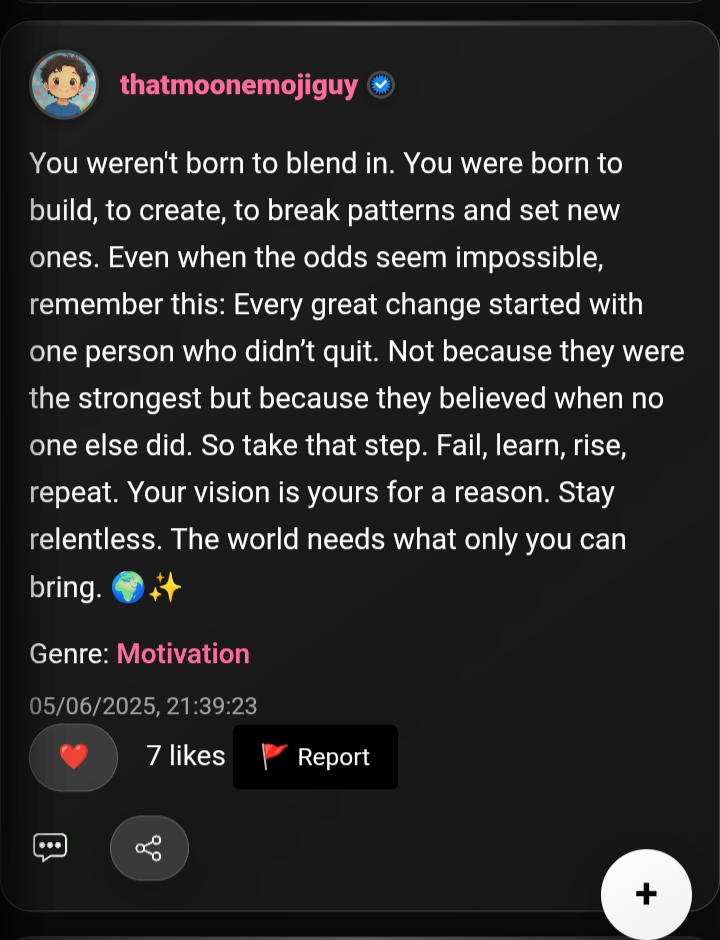Screen dimensions: 720x940
Task: View thatmoonemojiguy's avatar picture
Action: tap(64, 85)
